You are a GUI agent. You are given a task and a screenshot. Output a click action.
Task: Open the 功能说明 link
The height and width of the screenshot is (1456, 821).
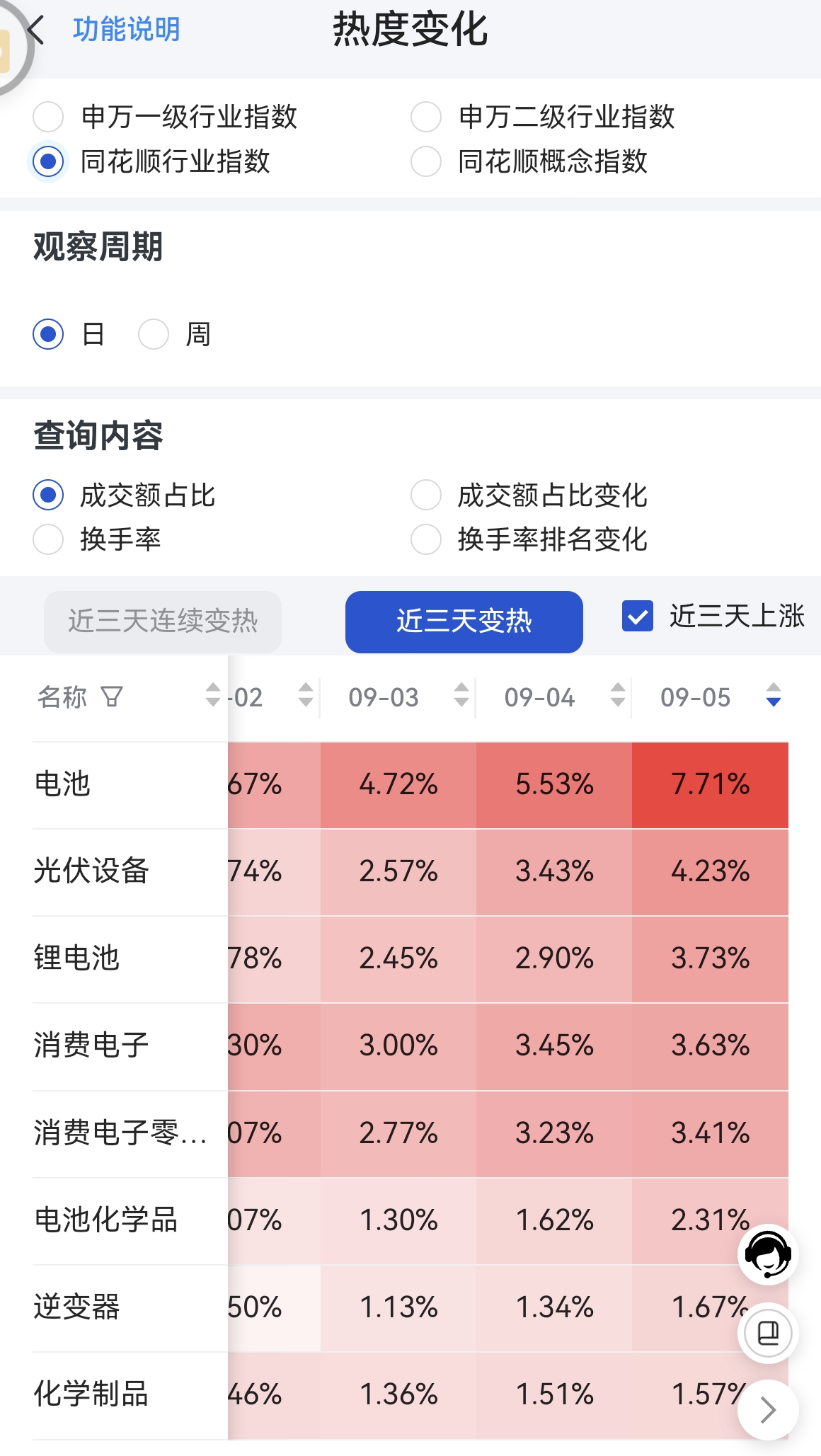[x=126, y=30]
